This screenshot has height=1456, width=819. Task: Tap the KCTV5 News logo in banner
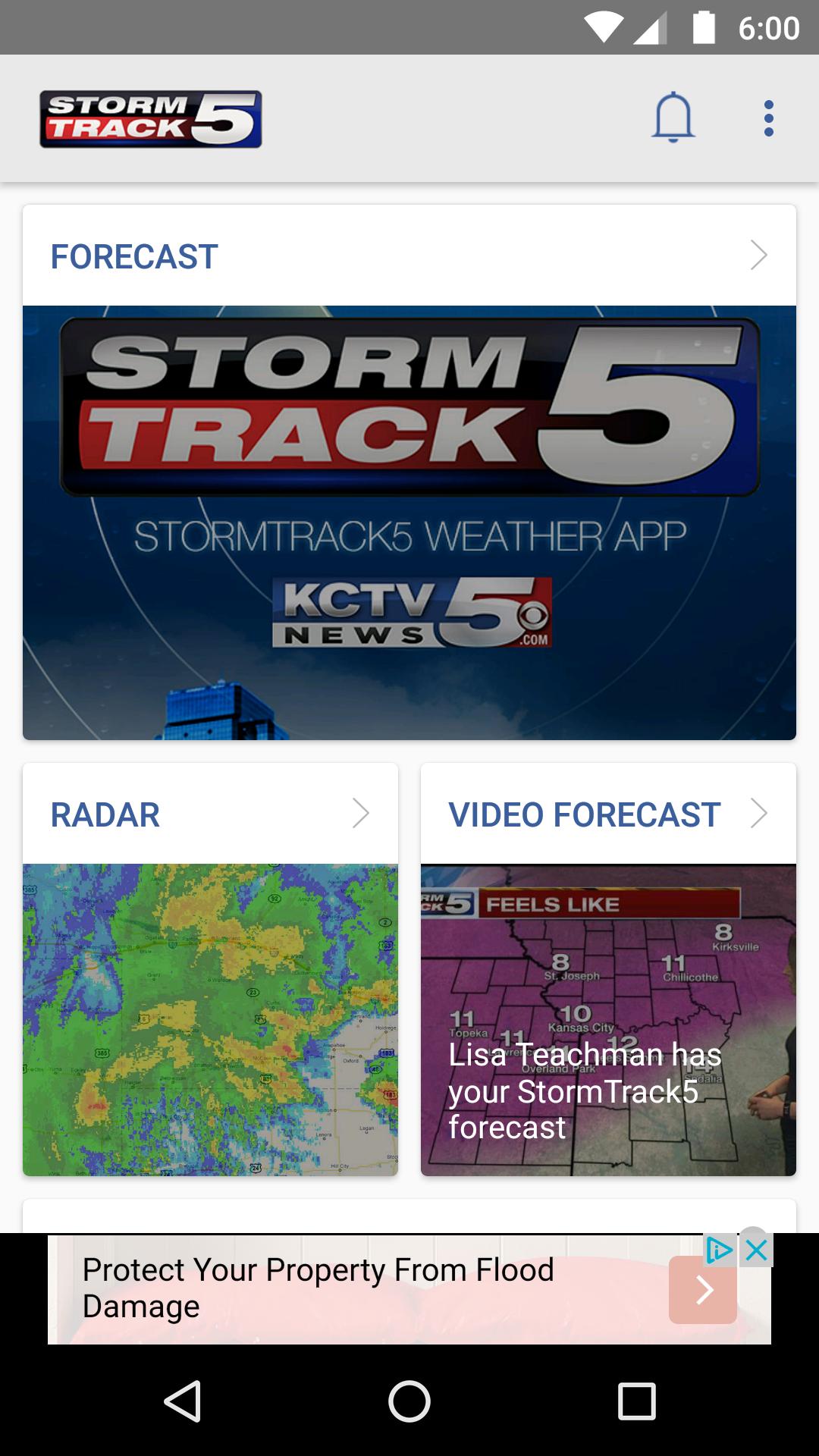pyautogui.click(x=413, y=613)
